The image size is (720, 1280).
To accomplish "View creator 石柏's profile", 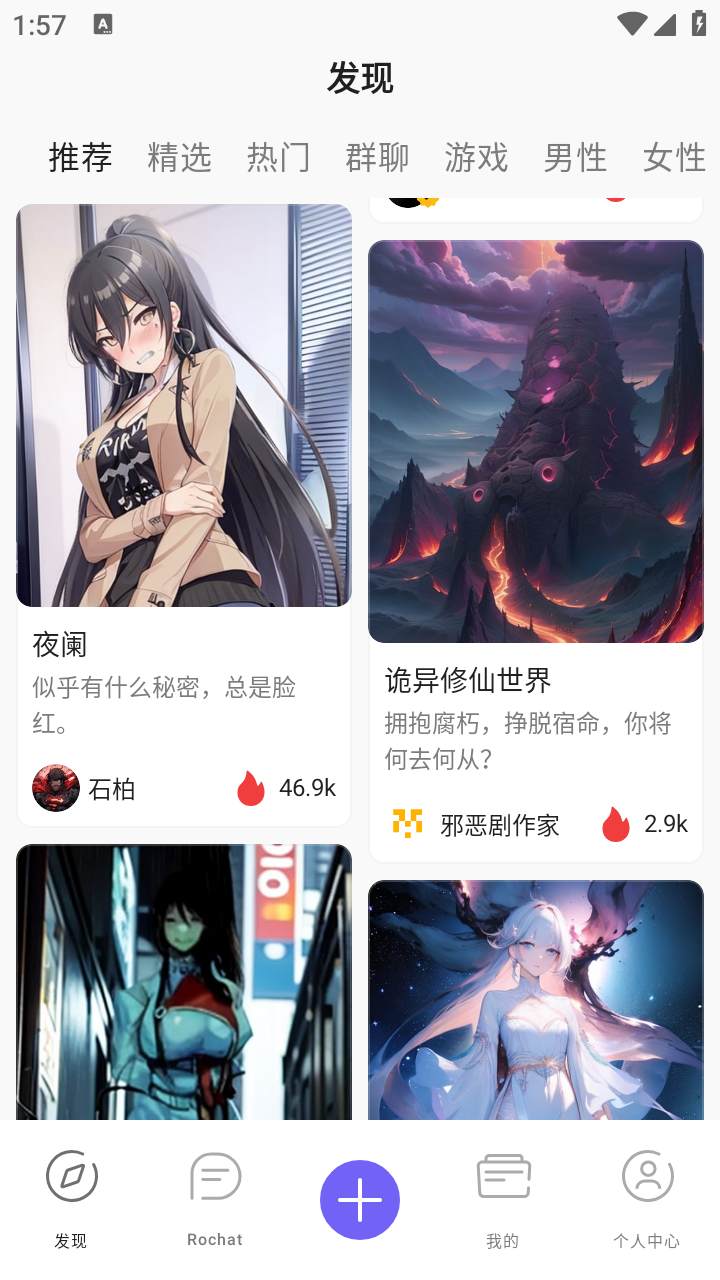I will point(84,788).
